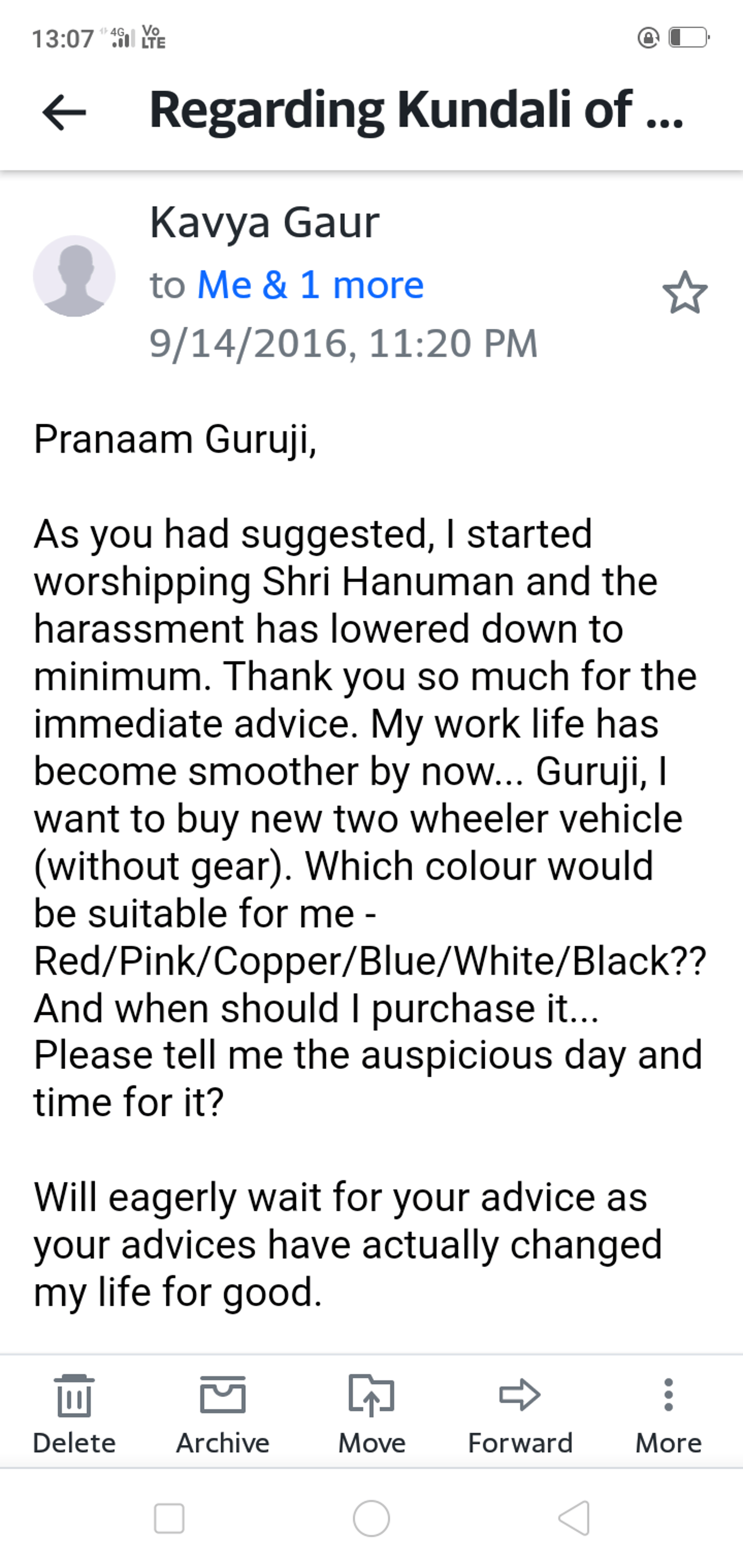Viewport: 743px width, 1568px height.
Task: Open the 'Me & 1 more' recipients link
Action: 310,284
